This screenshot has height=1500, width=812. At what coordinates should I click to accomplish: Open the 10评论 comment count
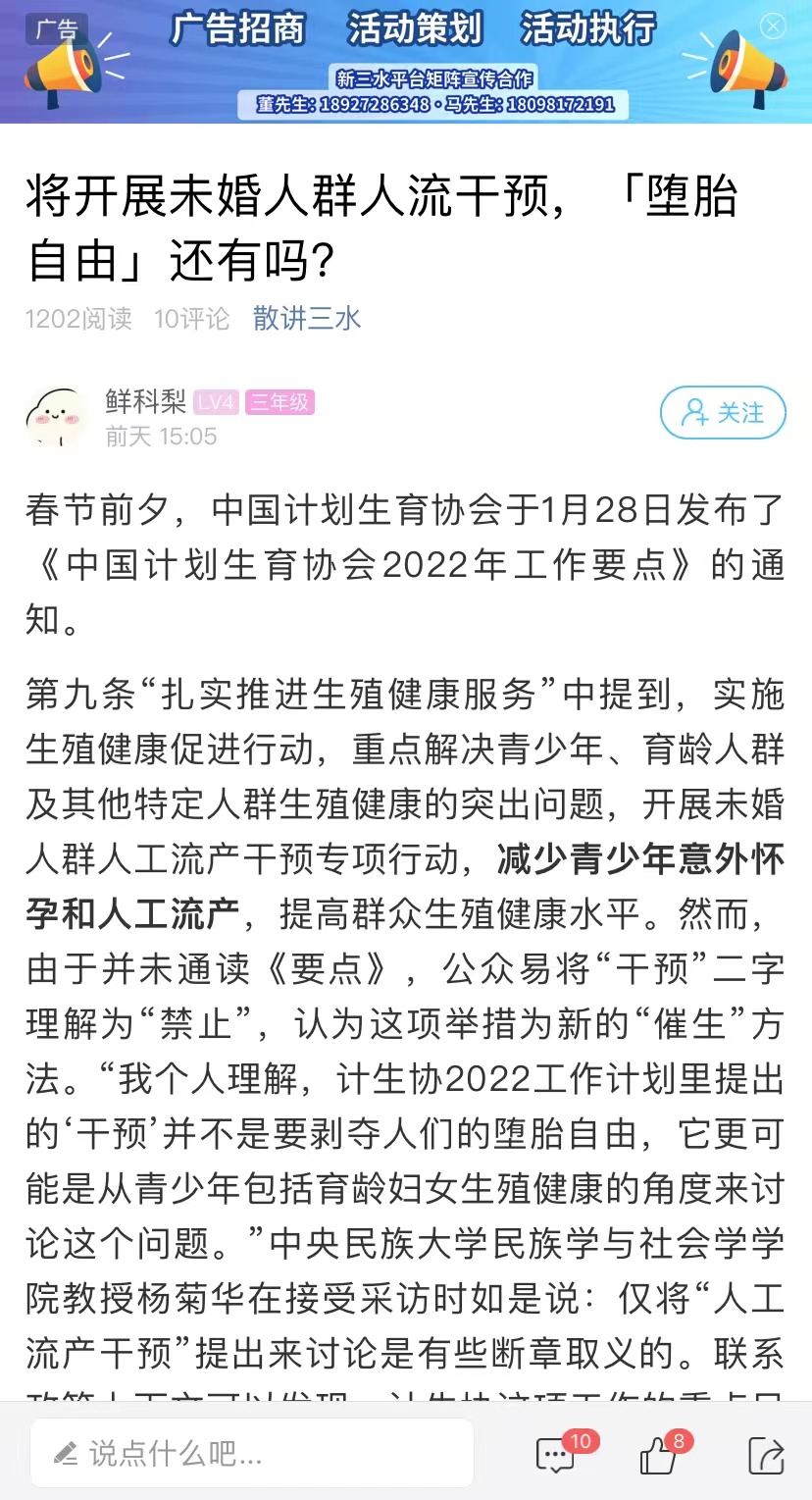point(192,317)
